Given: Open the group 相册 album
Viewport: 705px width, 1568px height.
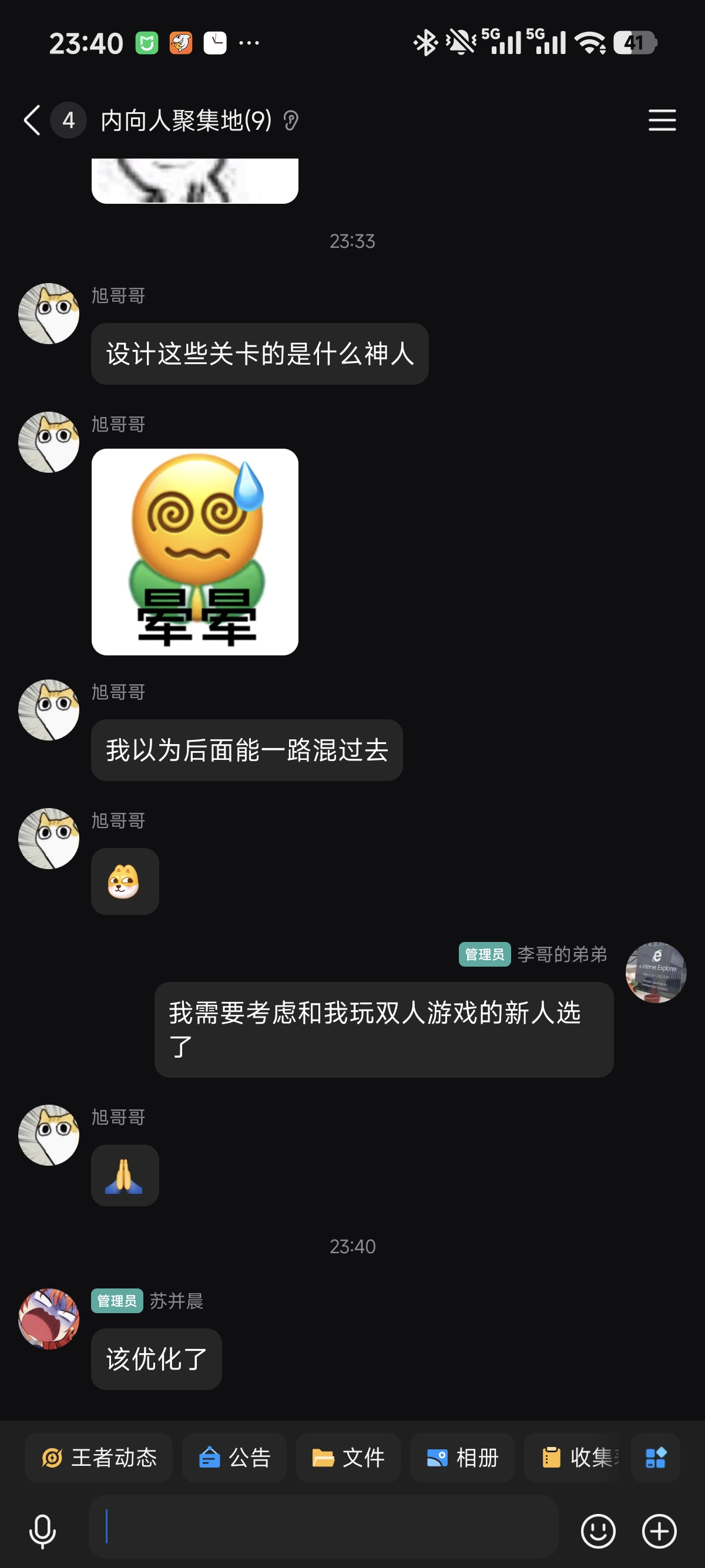Looking at the screenshot, I should (462, 1458).
